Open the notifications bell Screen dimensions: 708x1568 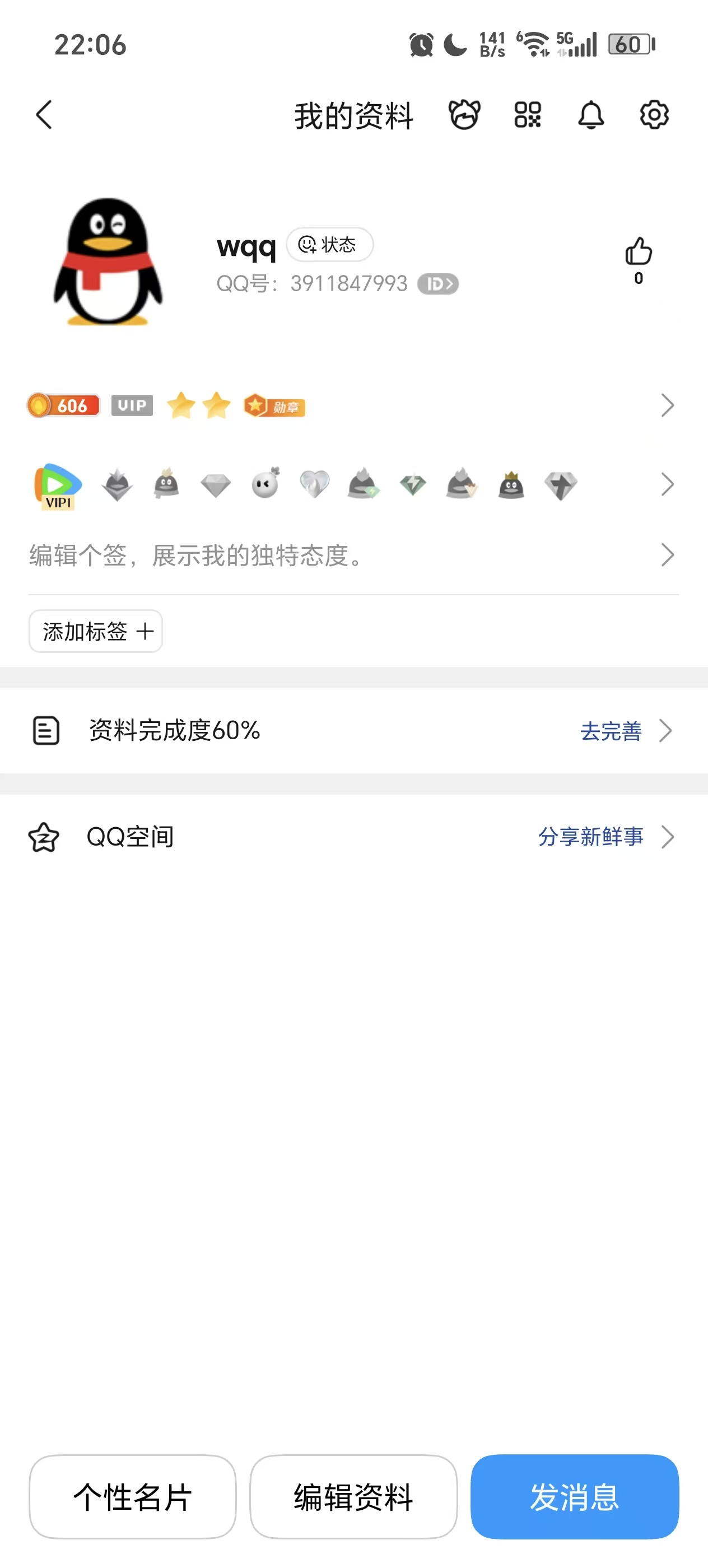click(590, 114)
